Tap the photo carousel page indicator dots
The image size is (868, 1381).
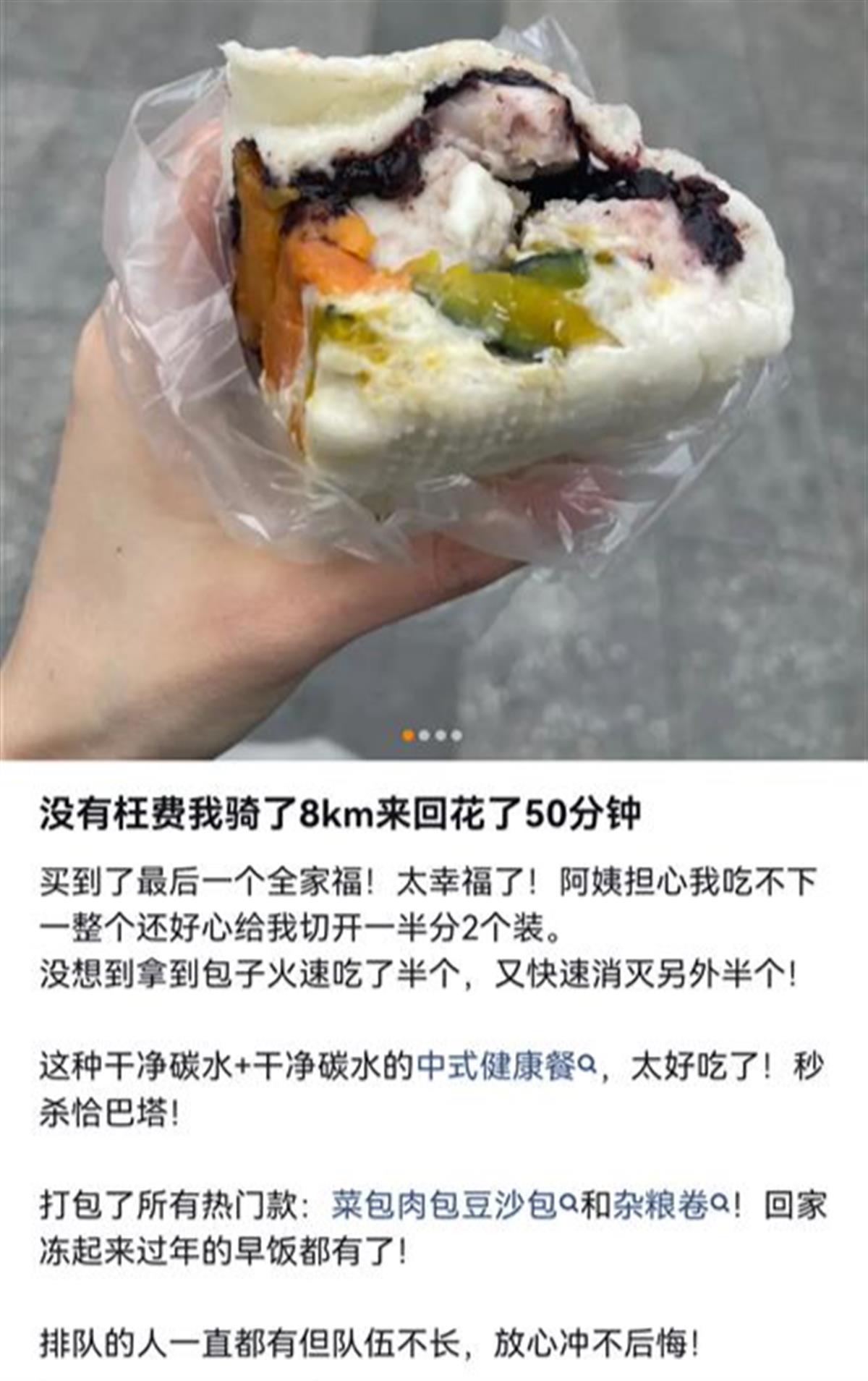tap(433, 736)
